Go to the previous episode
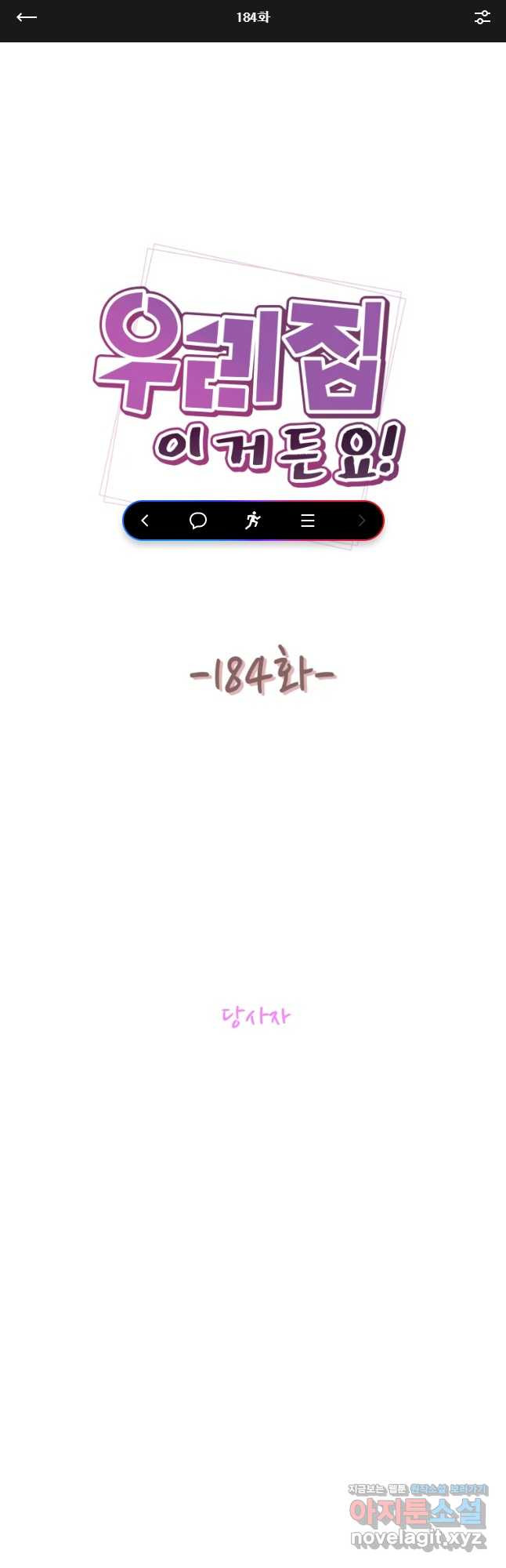The width and height of the screenshot is (506, 1568). click(x=145, y=521)
